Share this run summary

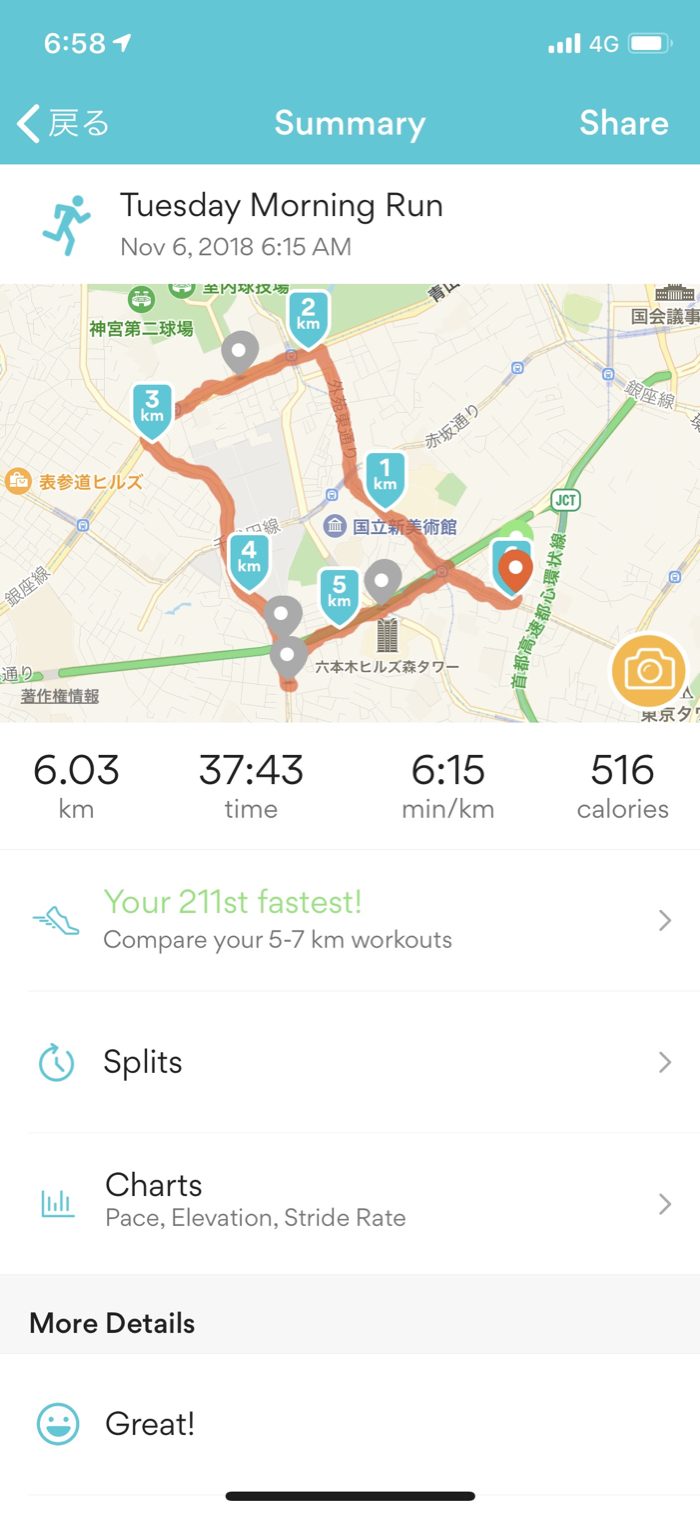(623, 123)
